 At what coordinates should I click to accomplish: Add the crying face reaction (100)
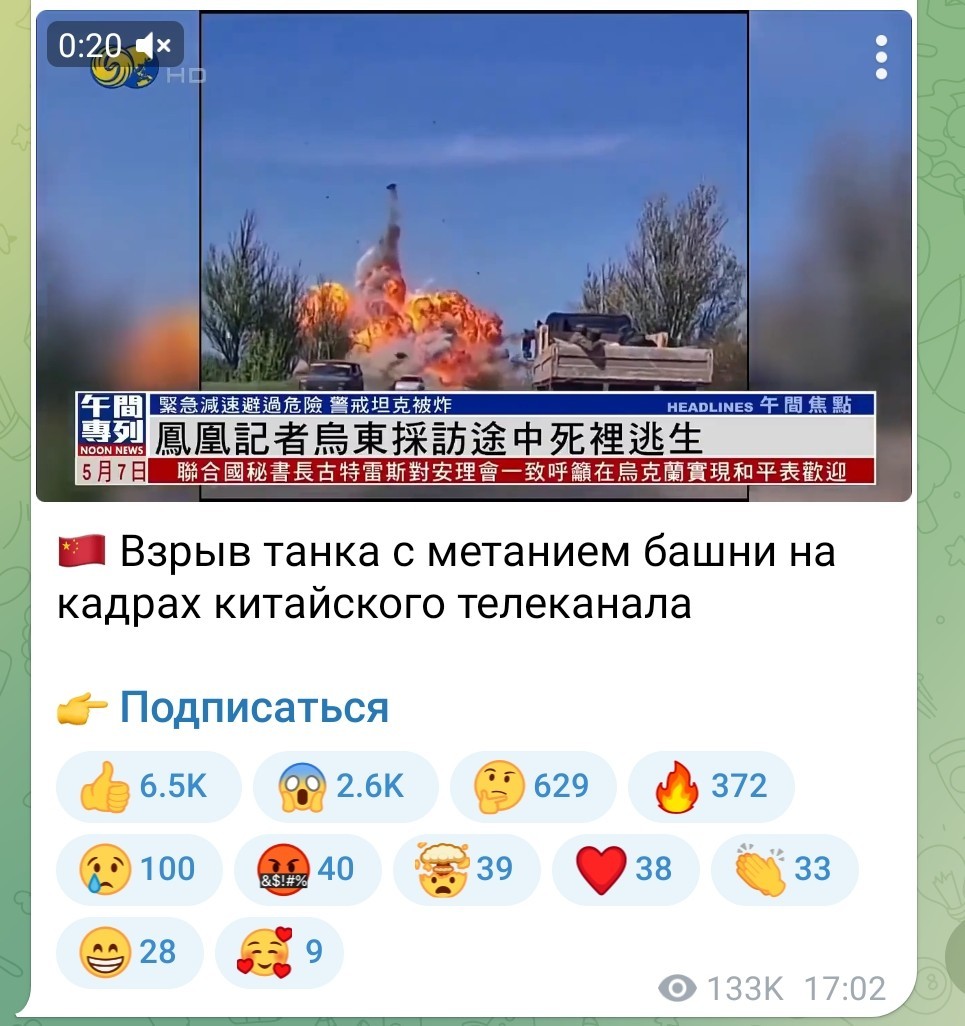pos(138,869)
